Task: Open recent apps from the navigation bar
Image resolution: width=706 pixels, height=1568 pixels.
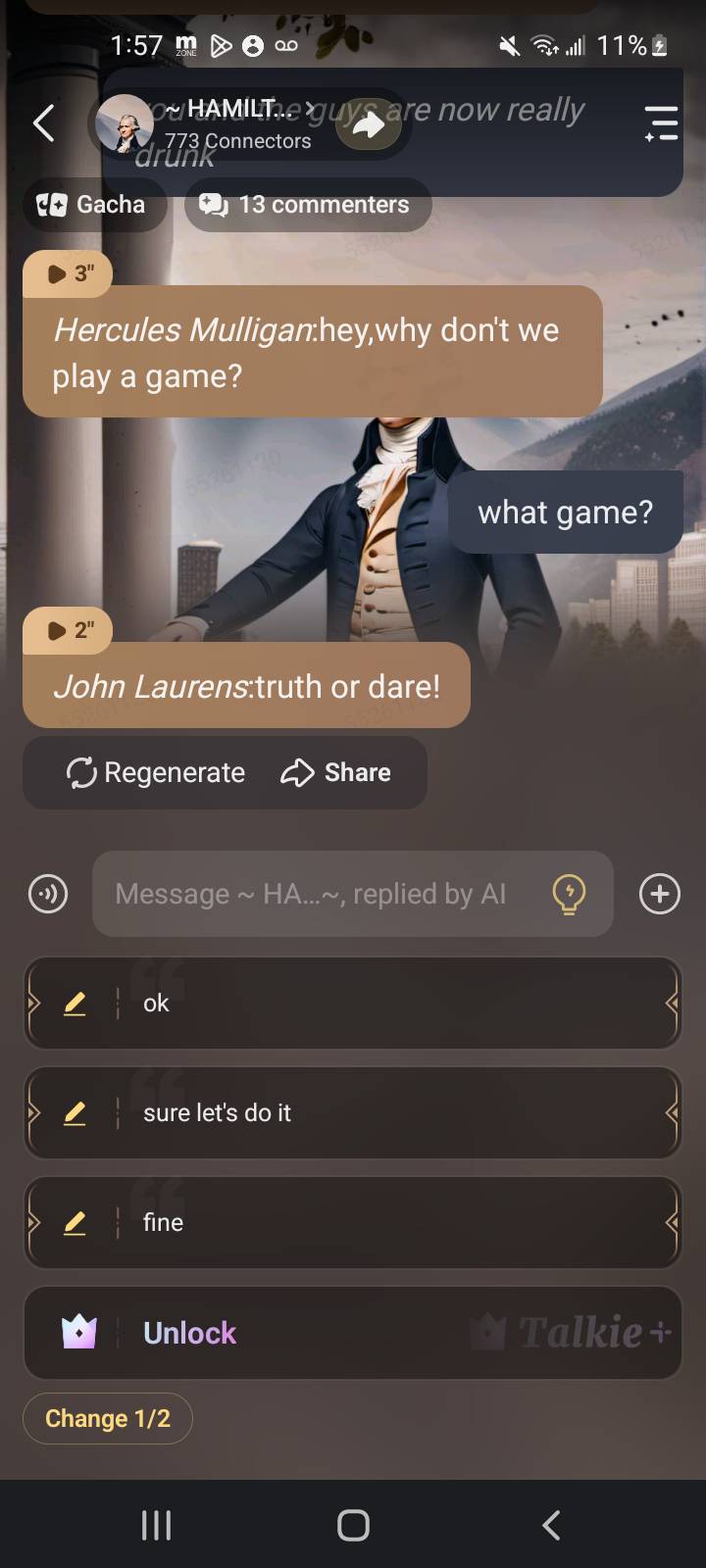Action: (x=157, y=1525)
